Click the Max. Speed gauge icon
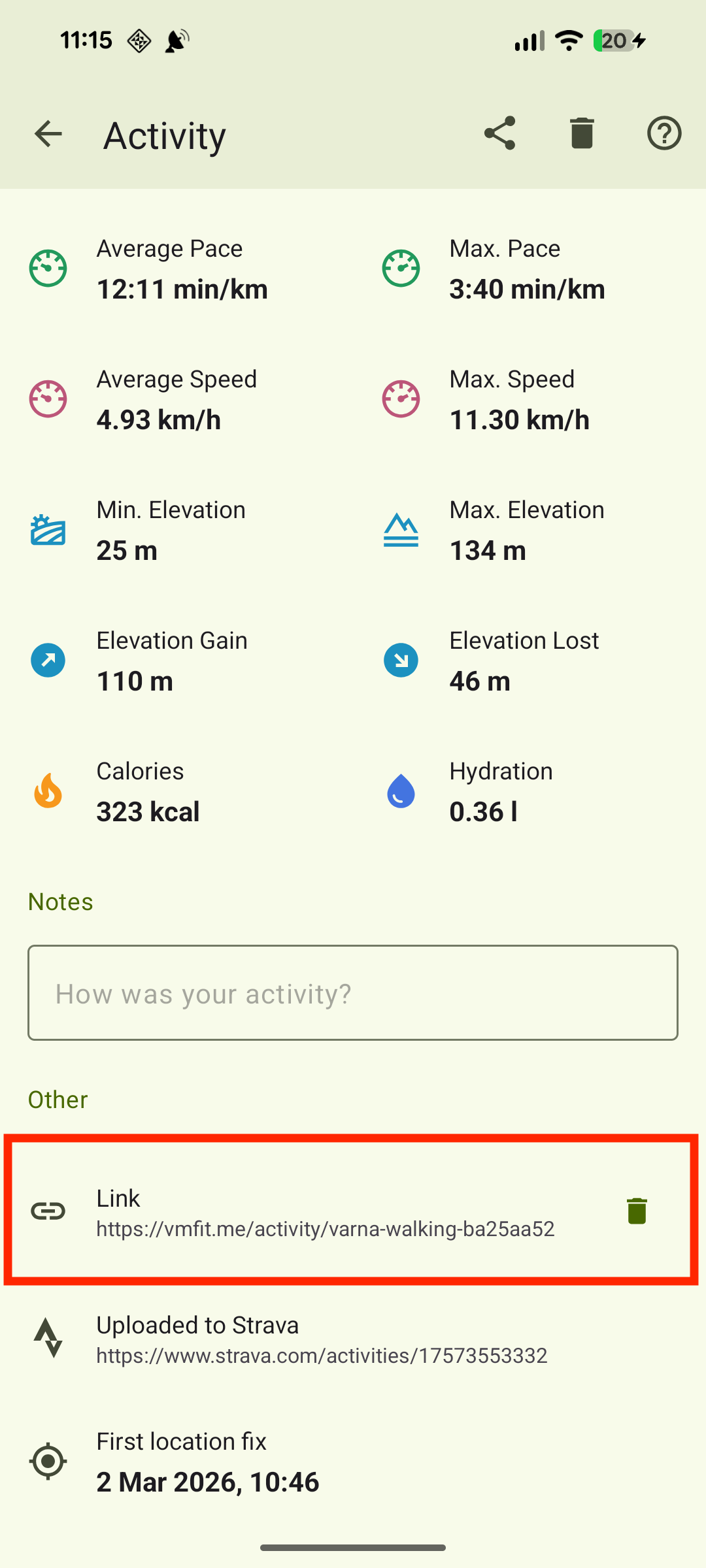The height and width of the screenshot is (1568, 706). tap(401, 399)
